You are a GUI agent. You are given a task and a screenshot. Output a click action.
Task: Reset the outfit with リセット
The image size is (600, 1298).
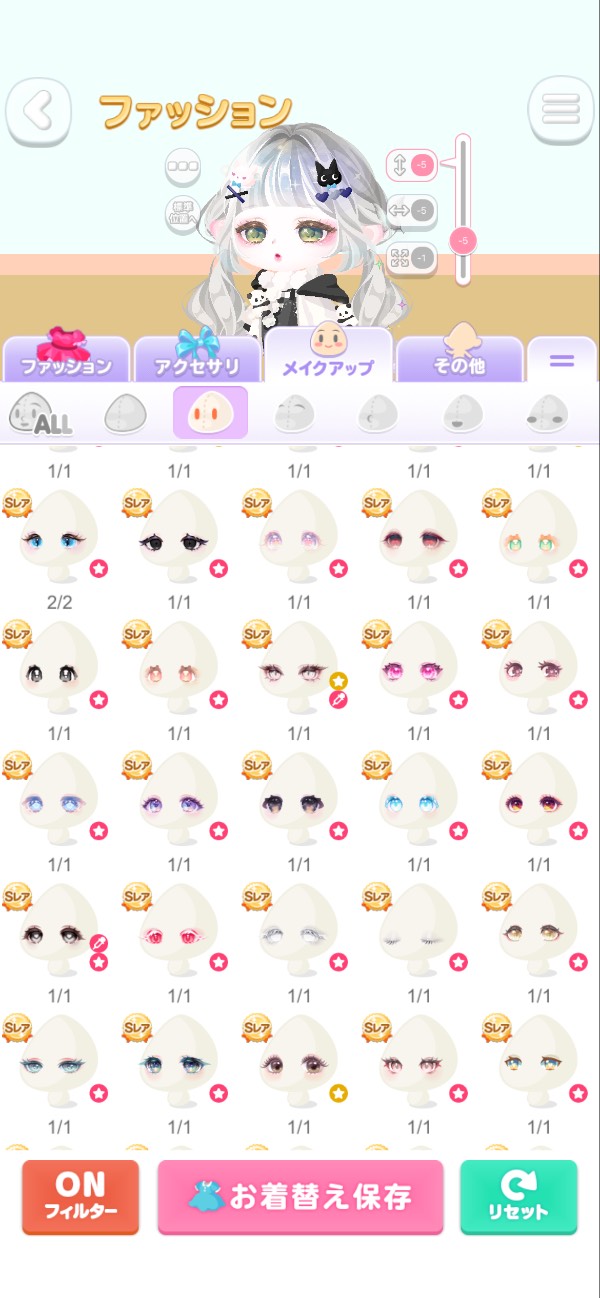click(518, 1197)
